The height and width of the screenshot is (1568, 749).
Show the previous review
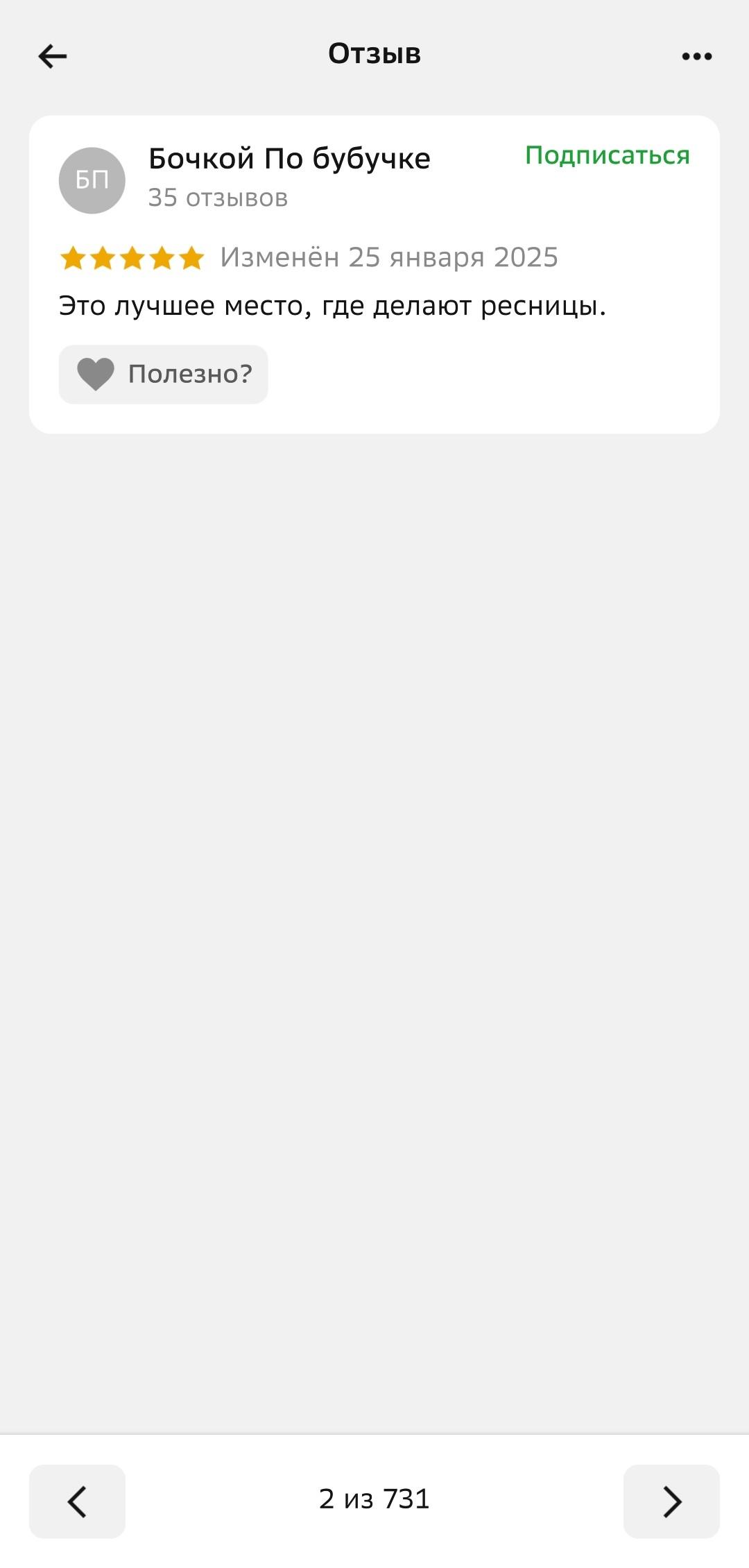pos(77,1501)
